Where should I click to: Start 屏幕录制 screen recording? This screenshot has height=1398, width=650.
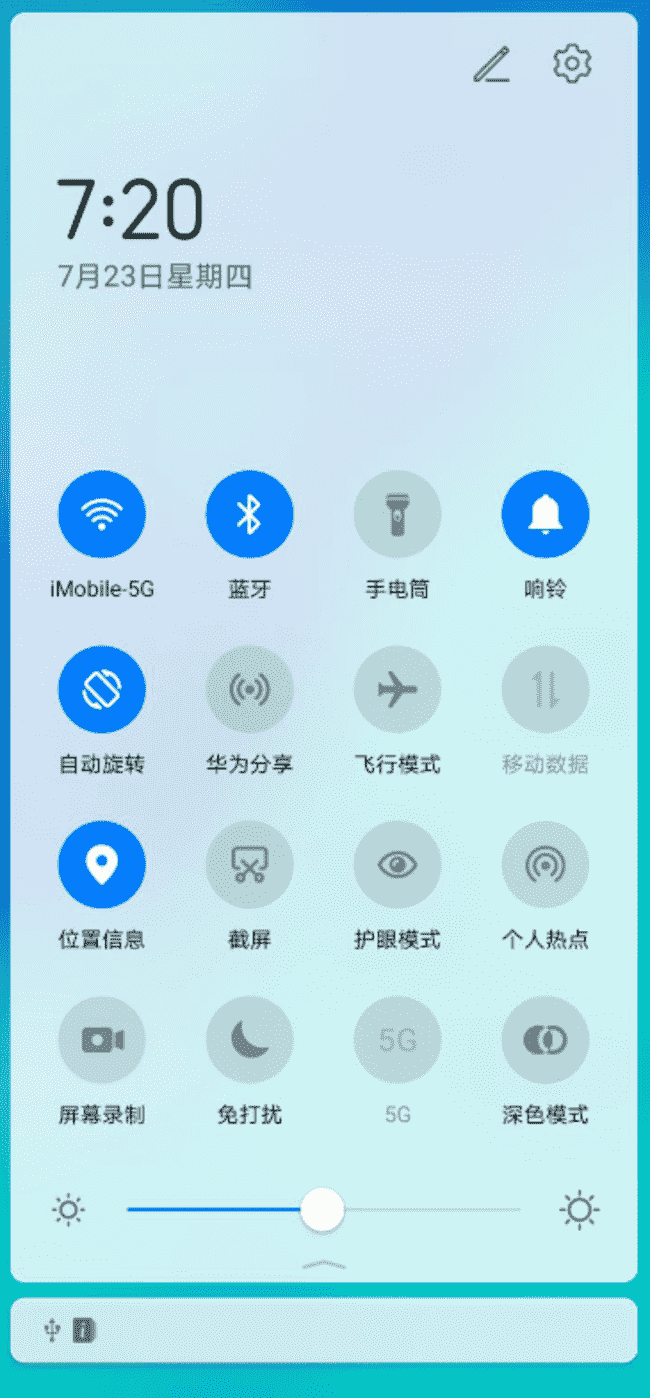(102, 1040)
